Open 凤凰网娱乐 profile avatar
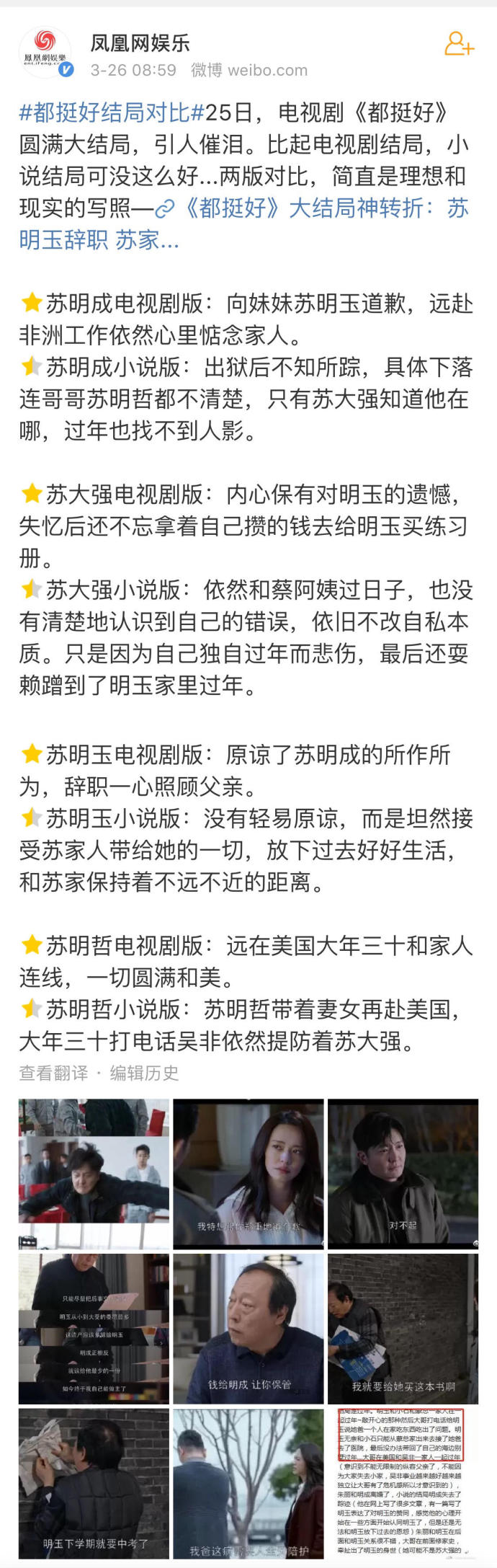 45,52
